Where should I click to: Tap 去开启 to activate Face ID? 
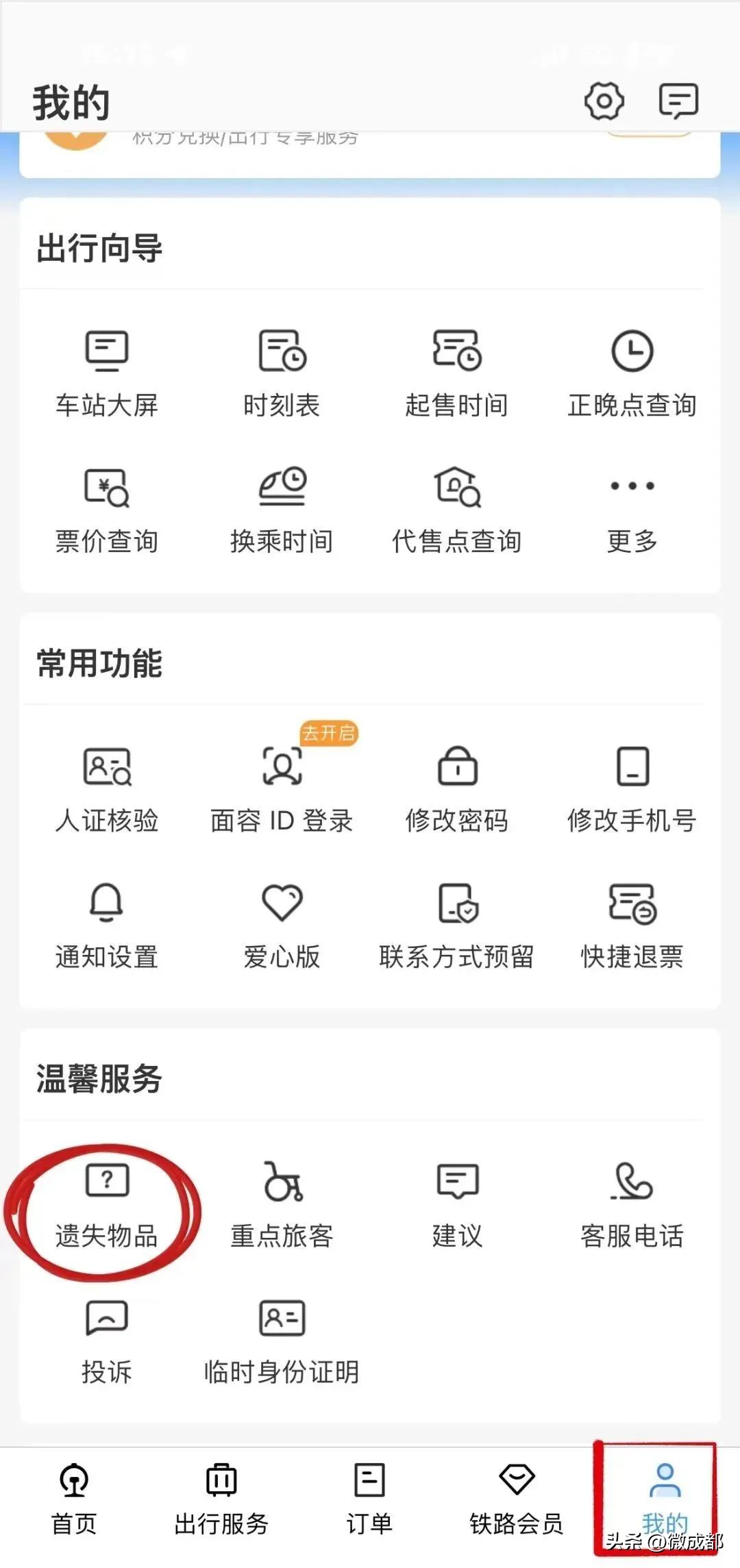[328, 734]
